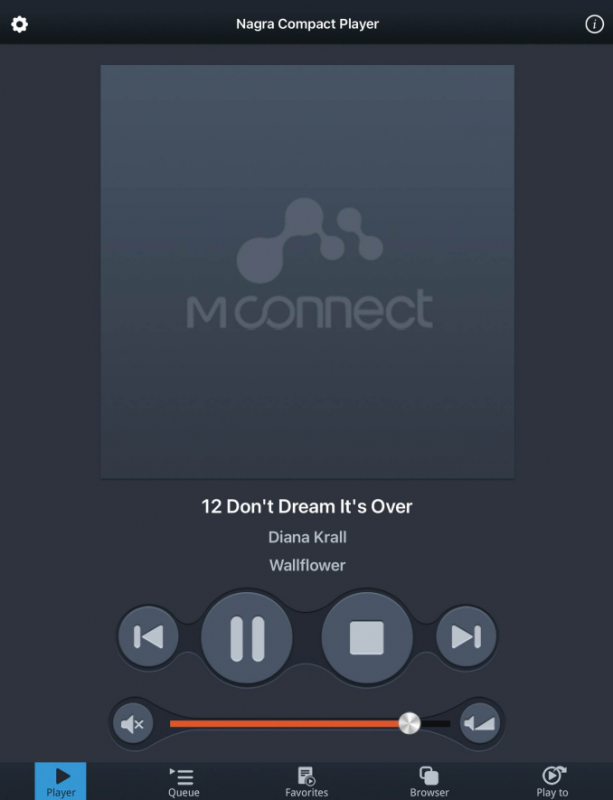
Task: Open the settings gear
Action: [x=19, y=24]
